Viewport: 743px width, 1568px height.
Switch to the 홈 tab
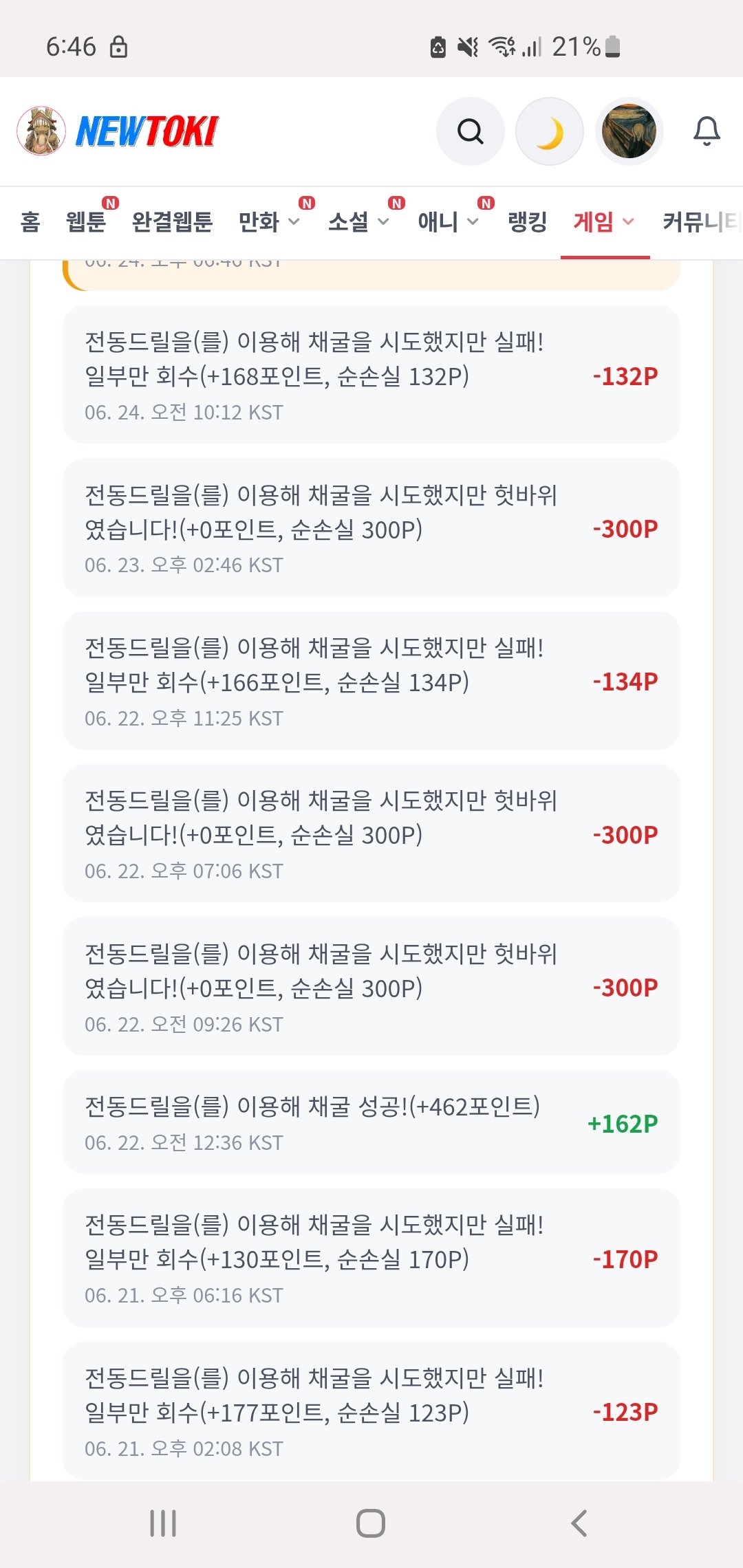(30, 222)
